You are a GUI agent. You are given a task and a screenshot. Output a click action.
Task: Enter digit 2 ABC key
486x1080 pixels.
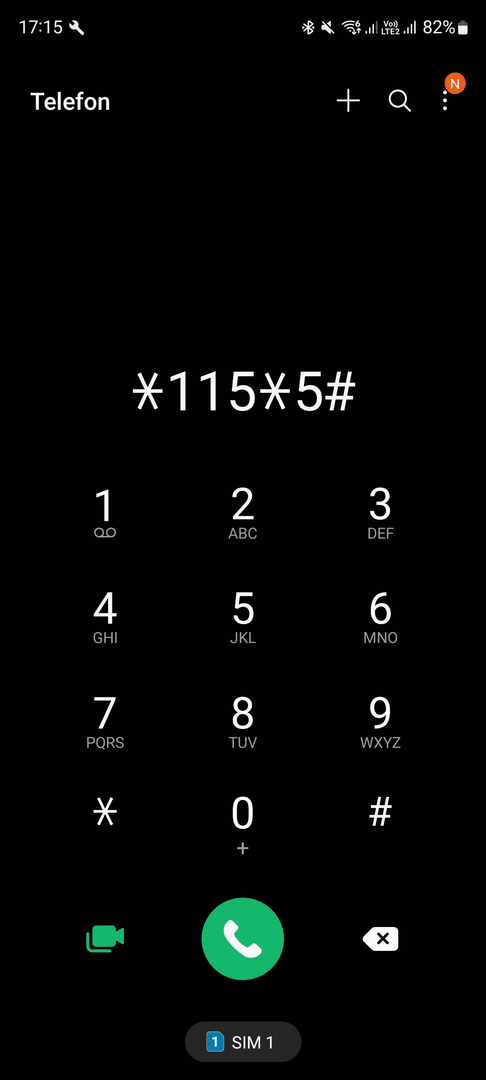pos(242,514)
